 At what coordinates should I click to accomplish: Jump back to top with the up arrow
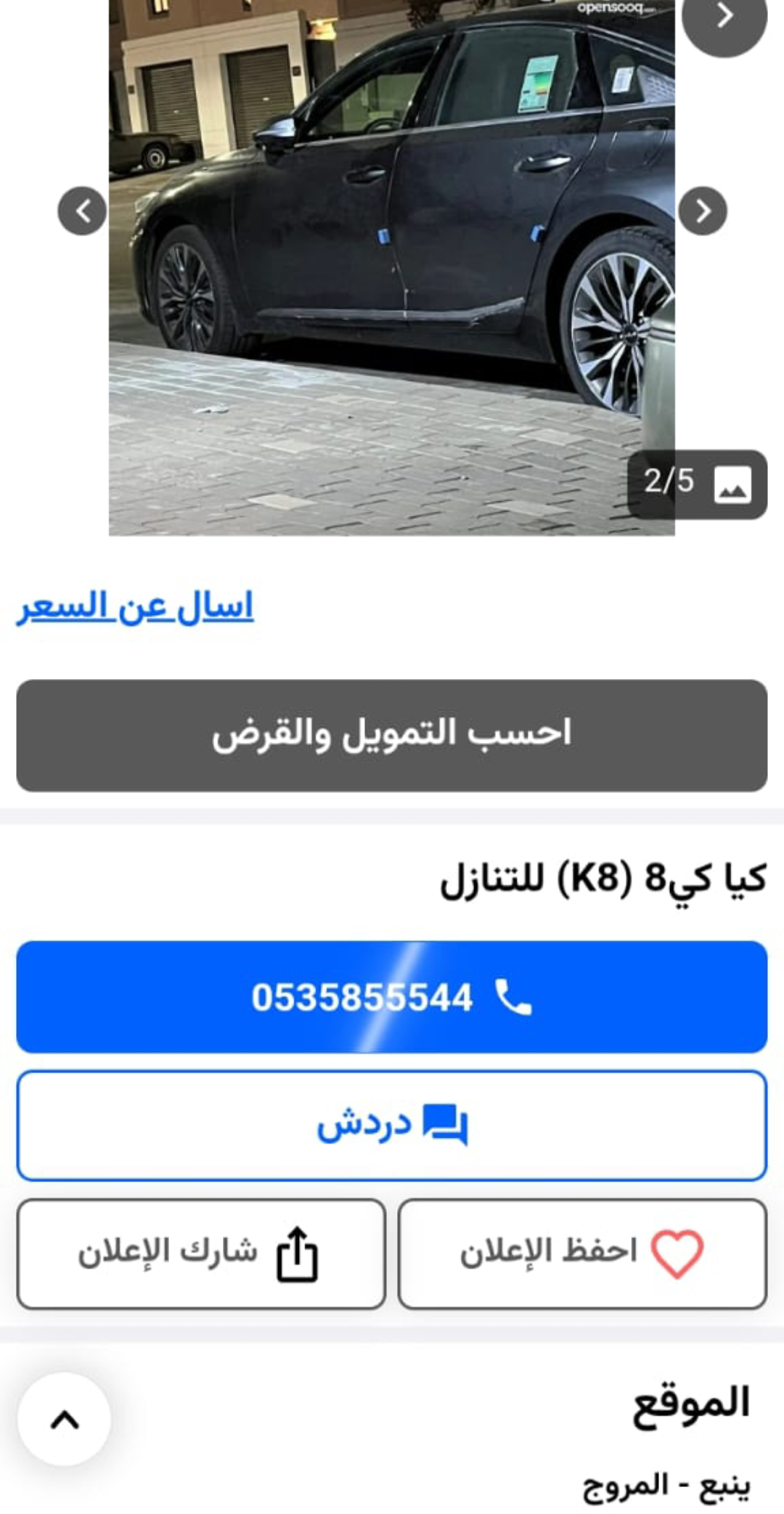click(x=65, y=1419)
